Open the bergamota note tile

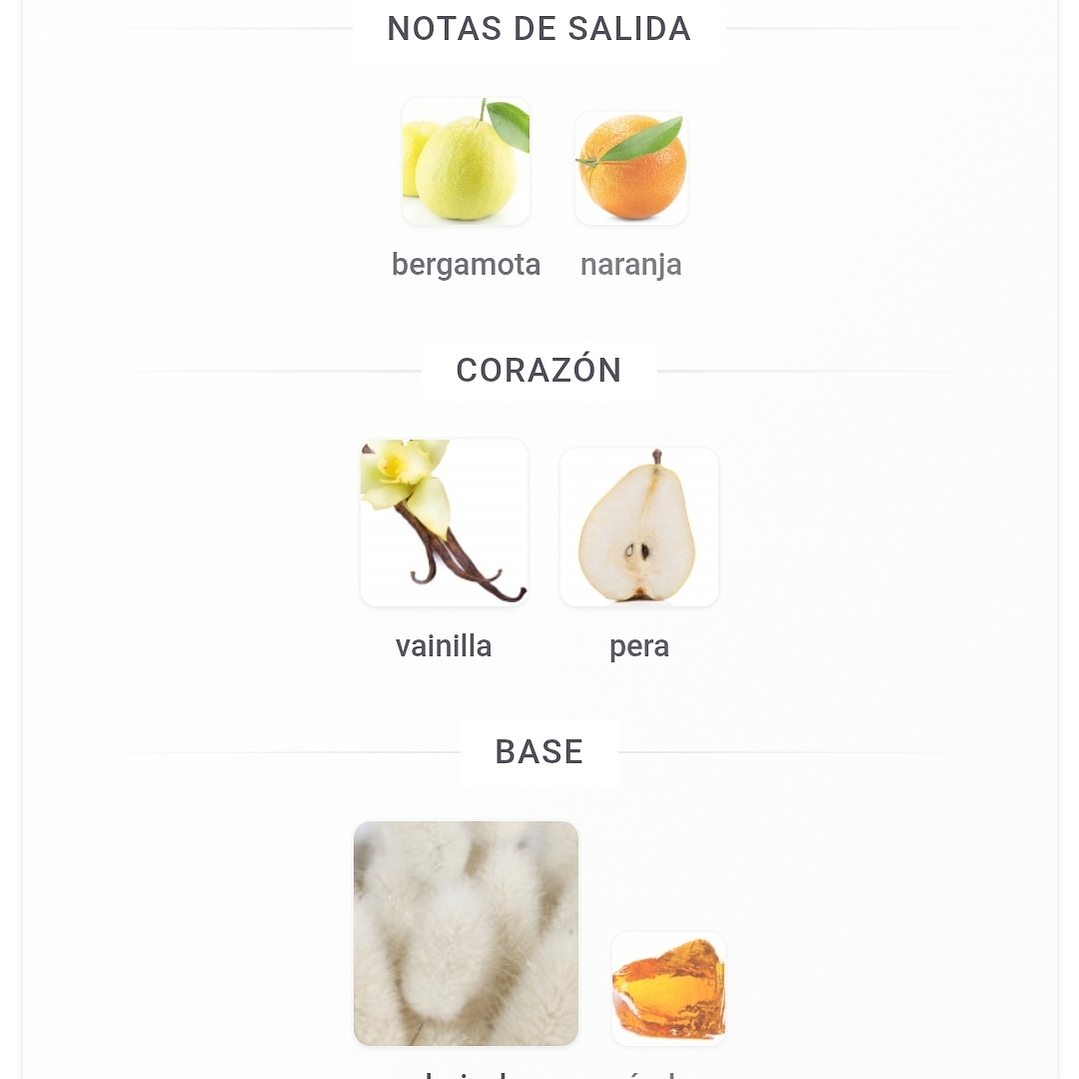click(x=466, y=162)
